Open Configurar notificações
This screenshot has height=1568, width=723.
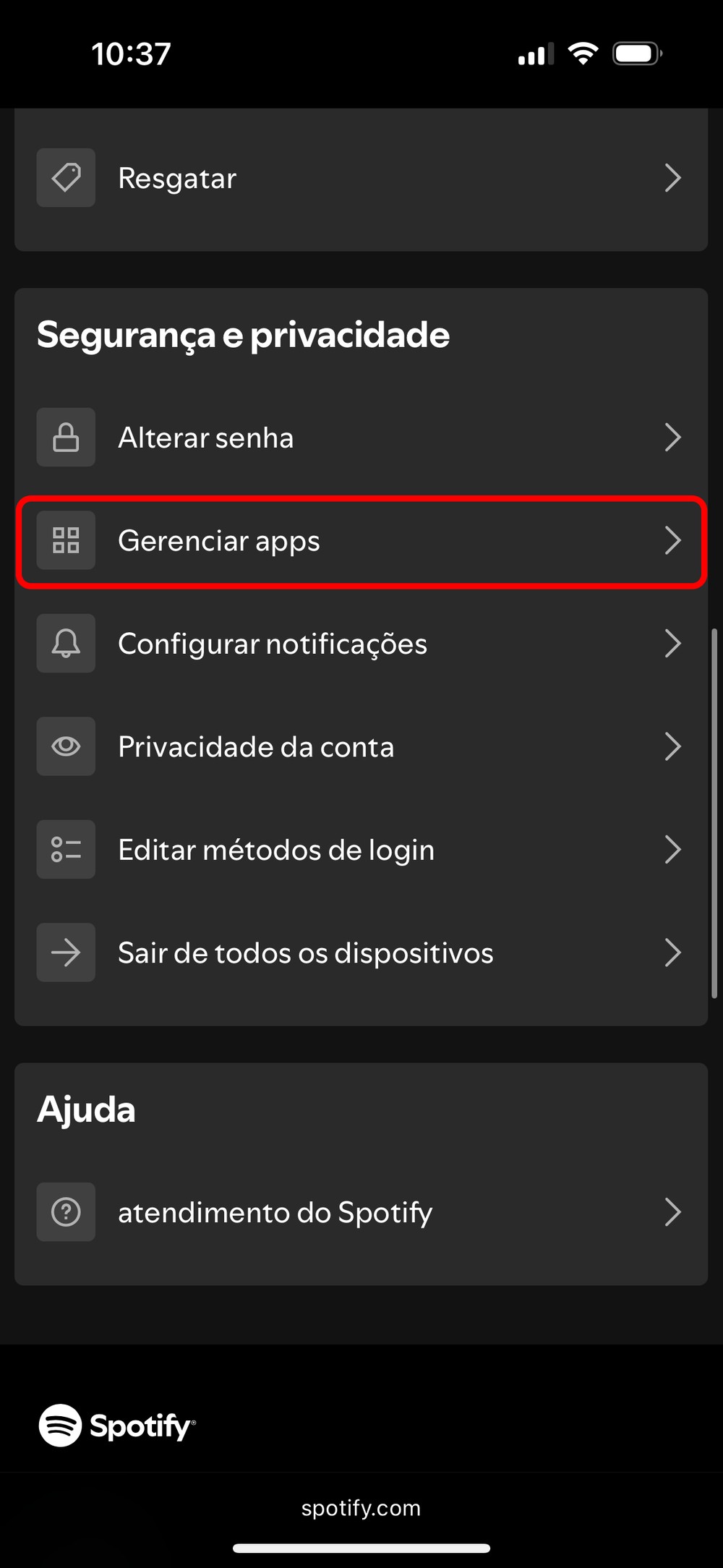[x=360, y=644]
